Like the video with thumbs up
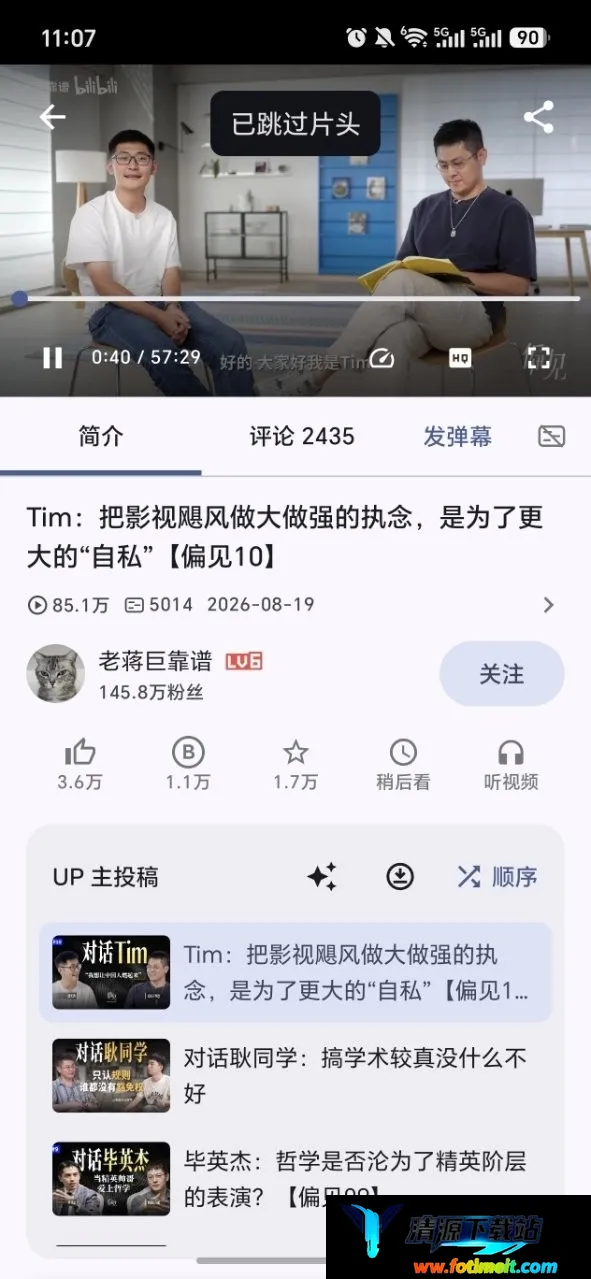The height and width of the screenshot is (1279, 591). click(x=79, y=765)
